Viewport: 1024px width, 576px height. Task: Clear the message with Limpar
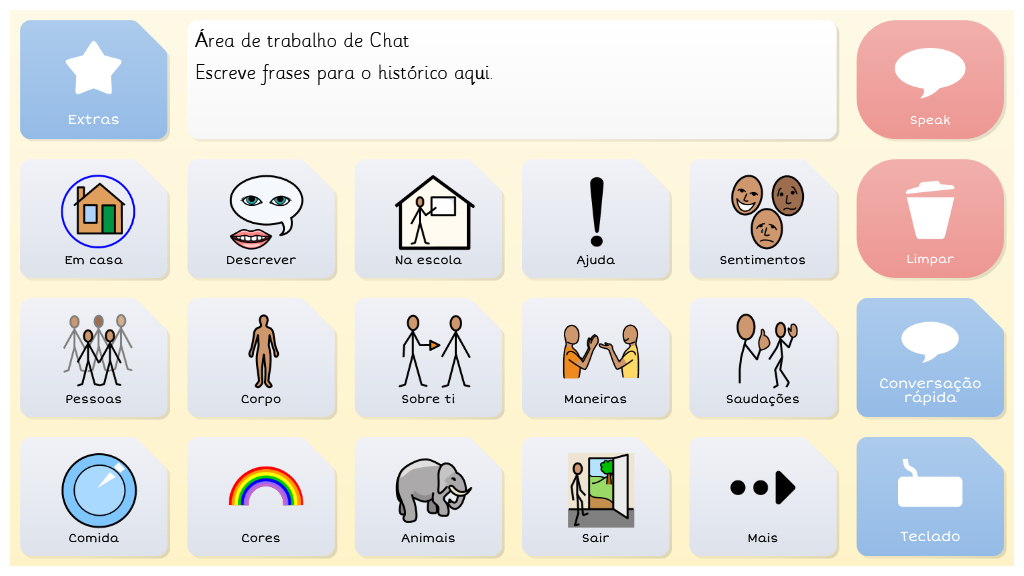click(x=930, y=218)
